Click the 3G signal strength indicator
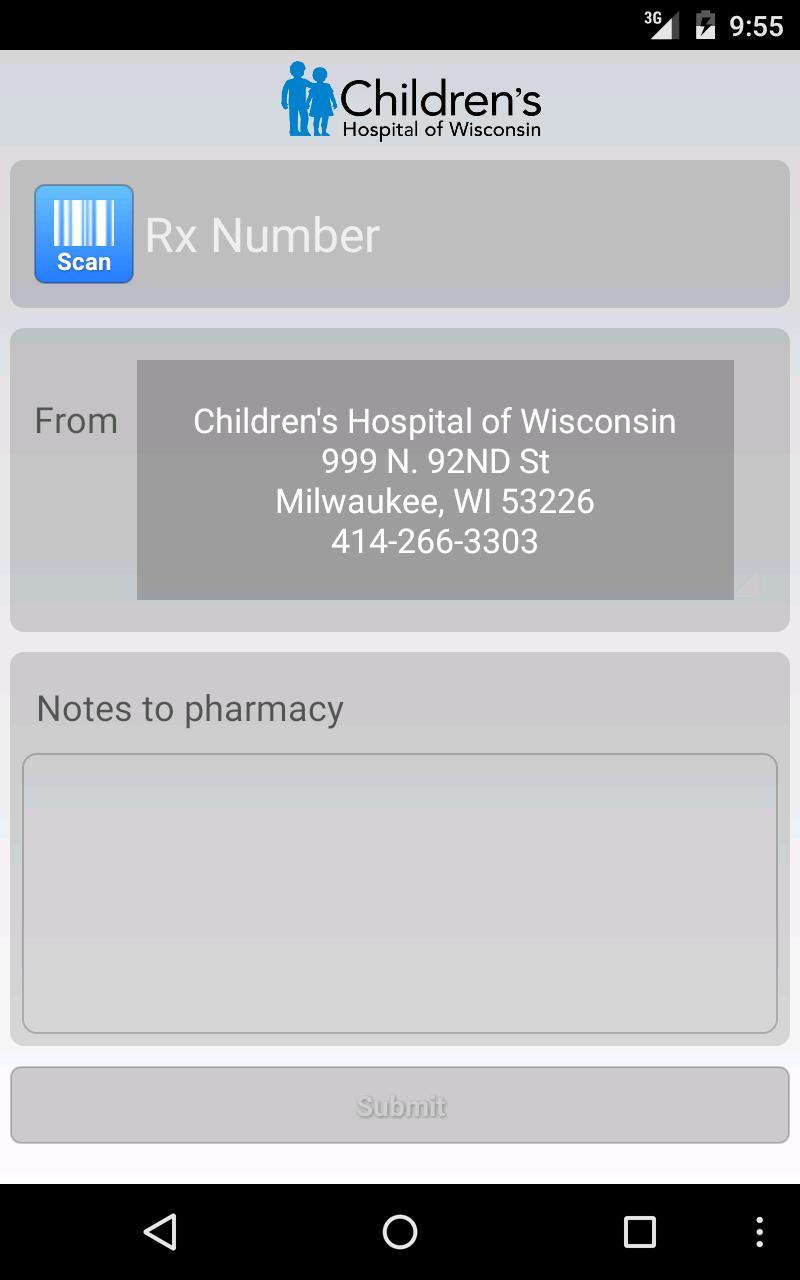This screenshot has height=1280, width=800. [662, 26]
